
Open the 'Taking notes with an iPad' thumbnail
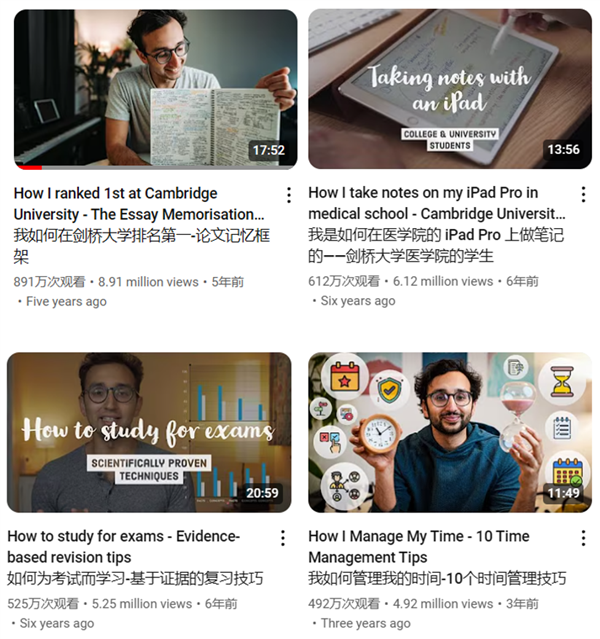click(449, 89)
